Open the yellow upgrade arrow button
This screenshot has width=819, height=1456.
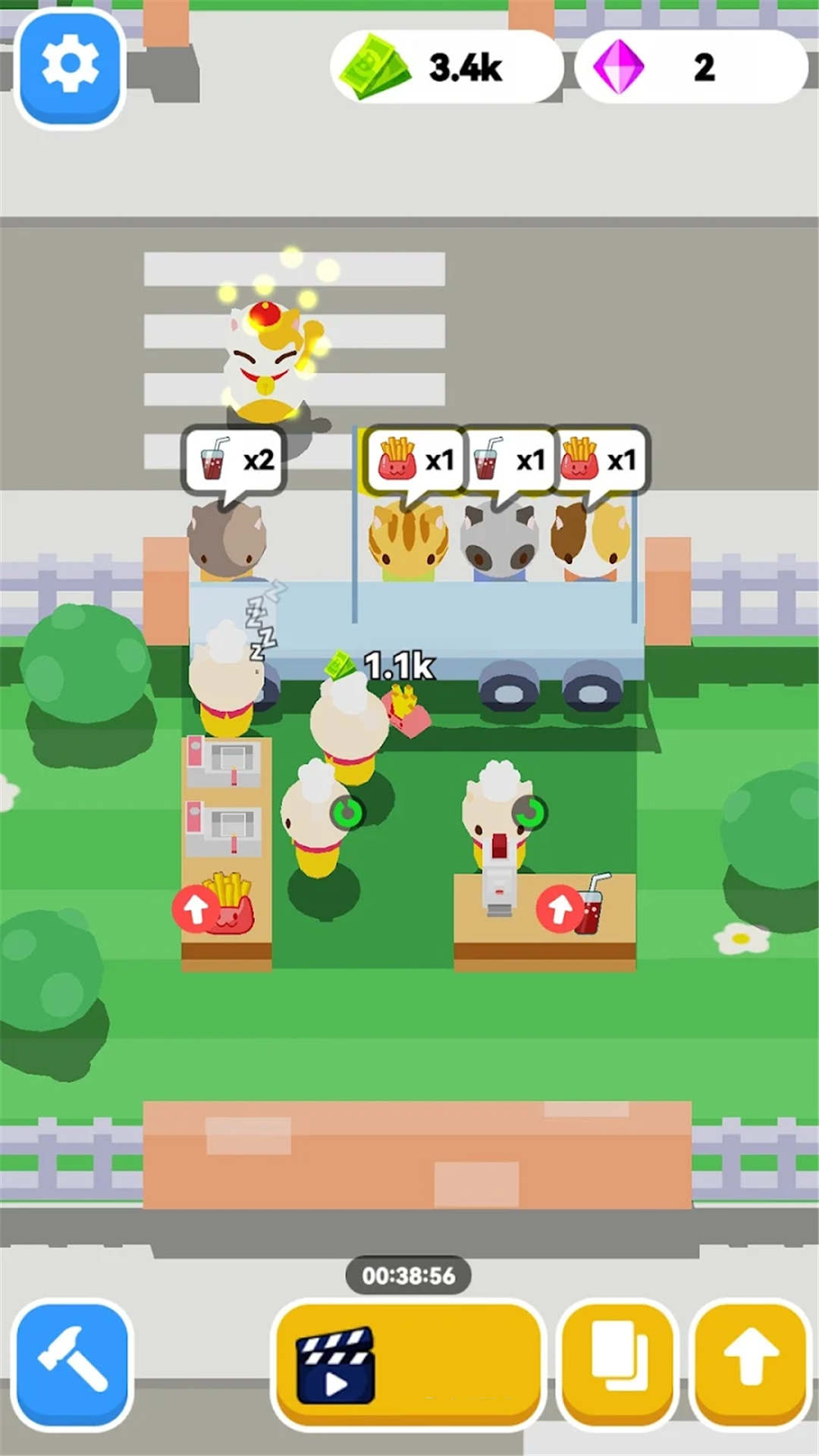[x=751, y=1363]
